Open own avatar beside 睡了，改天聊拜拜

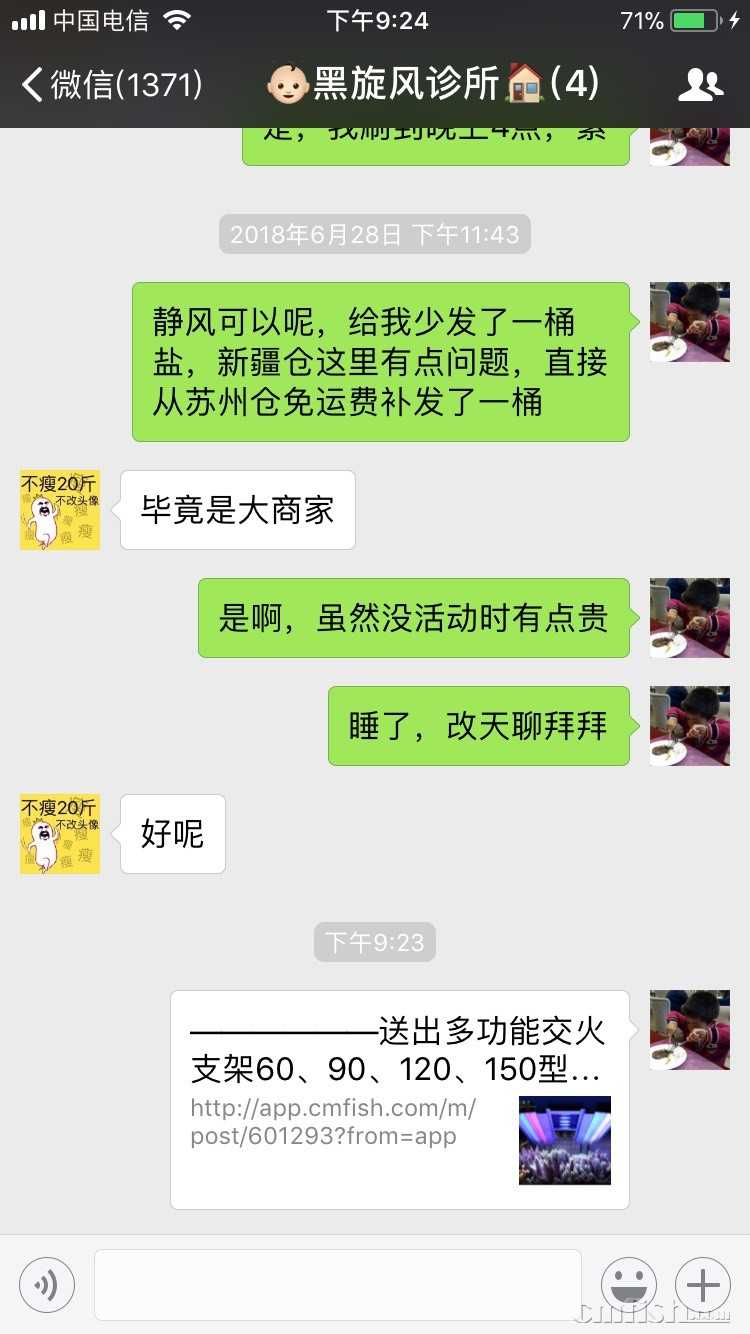(689, 726)
